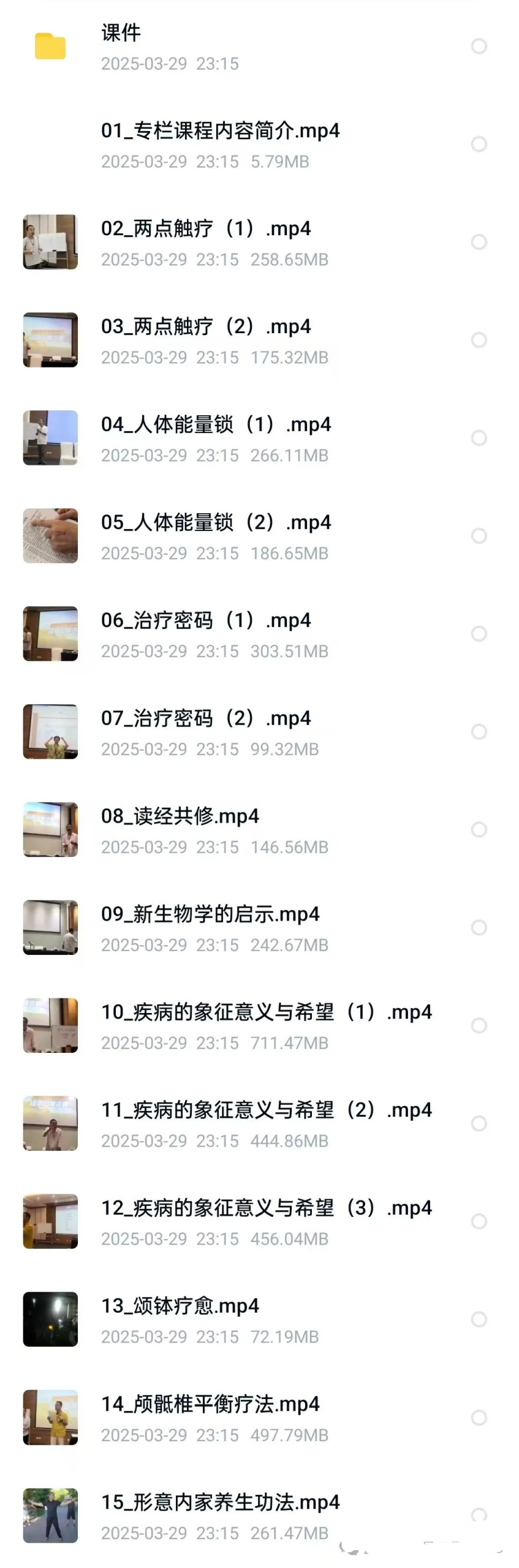Screen dimensions: 519x1568
Task: Open 01_专栏课程内容简介.mp4
Action: point(220,131)
